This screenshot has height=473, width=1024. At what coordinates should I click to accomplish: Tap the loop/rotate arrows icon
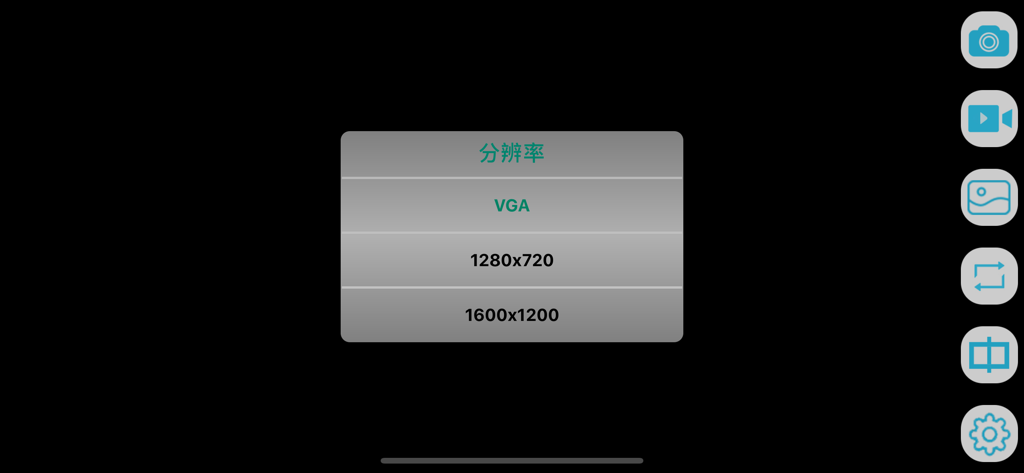tap(989, 276)
